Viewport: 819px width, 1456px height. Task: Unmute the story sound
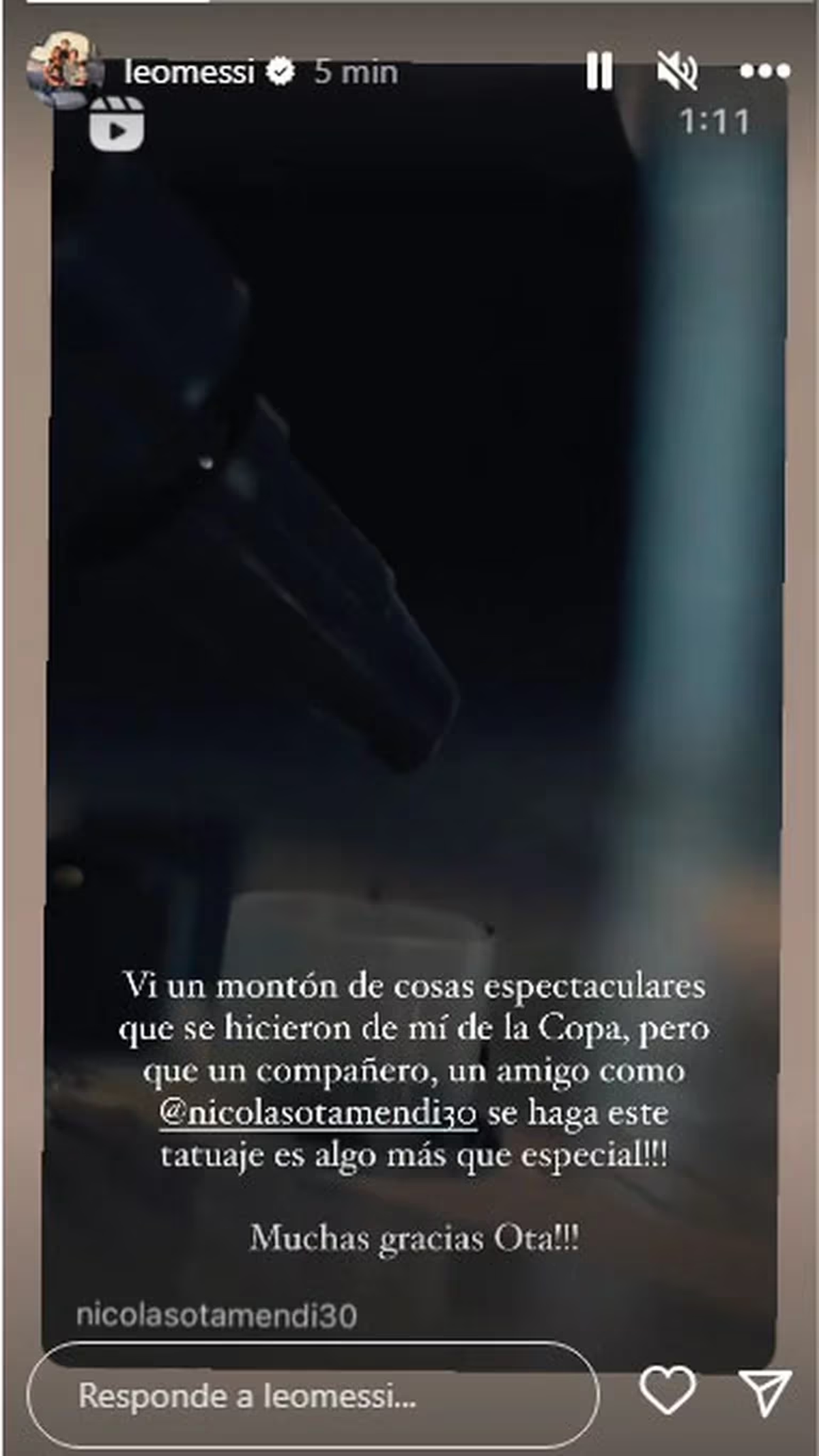pos(676,71)
